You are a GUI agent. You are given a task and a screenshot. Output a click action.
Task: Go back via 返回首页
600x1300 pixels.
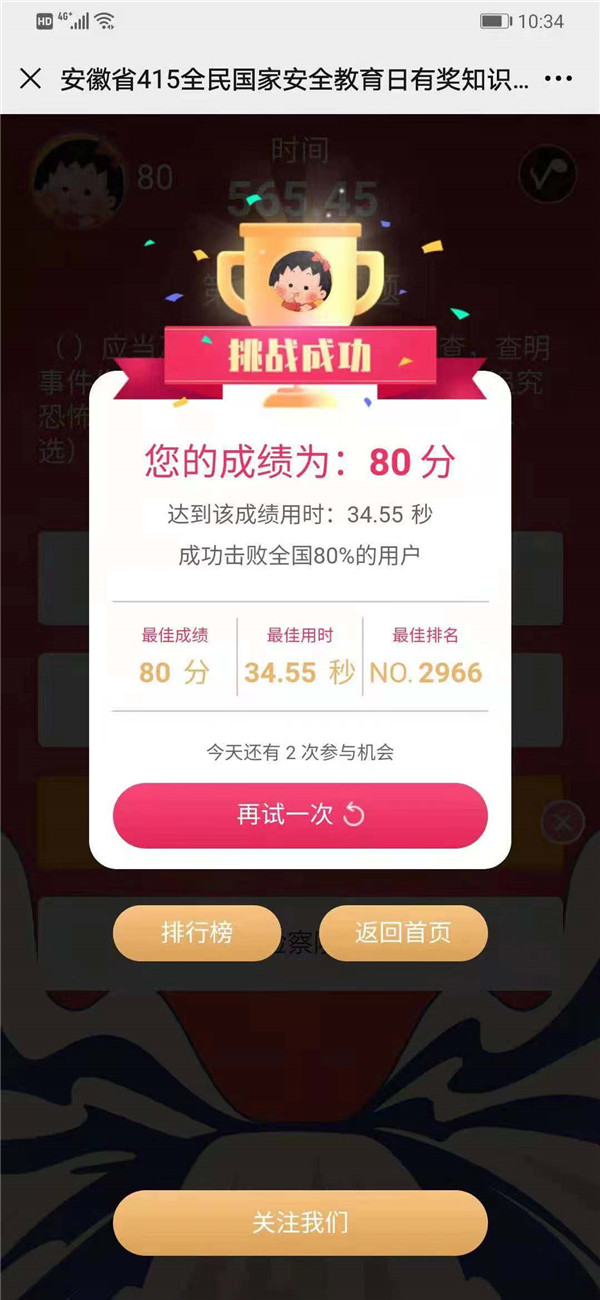click(403, 933)
